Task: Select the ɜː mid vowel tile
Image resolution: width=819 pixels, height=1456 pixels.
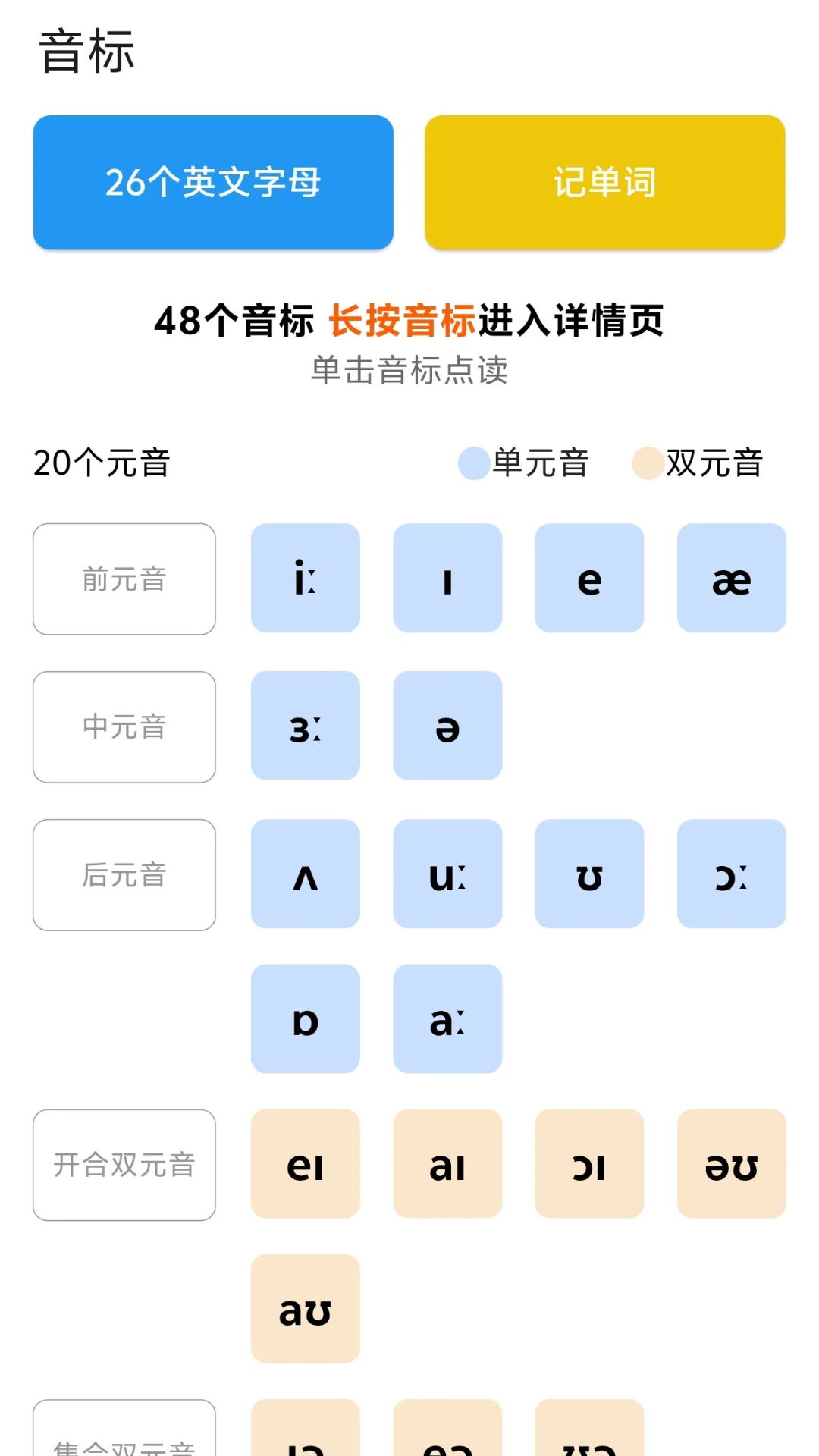Action: click(x=305, y=726)
